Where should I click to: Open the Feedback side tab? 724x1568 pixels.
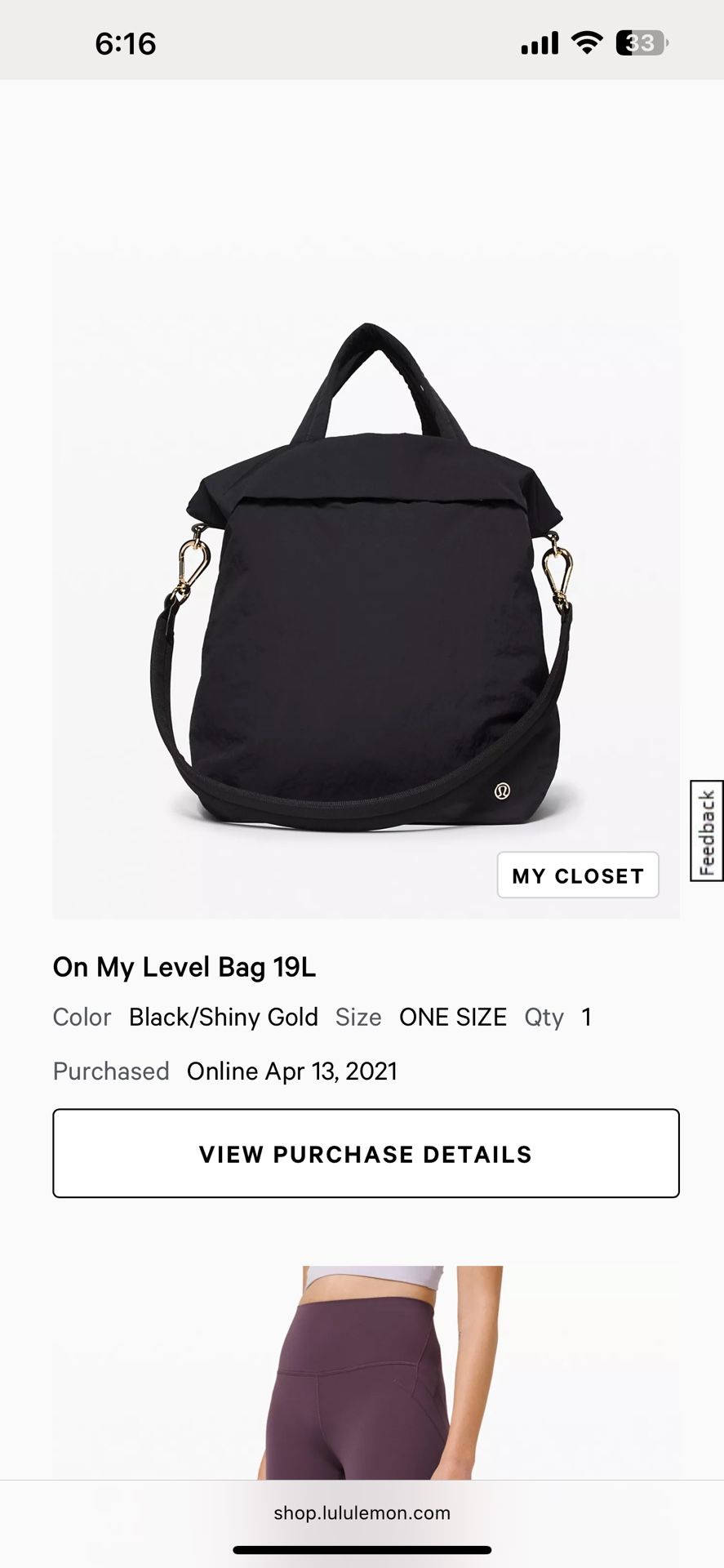point(707,831)
